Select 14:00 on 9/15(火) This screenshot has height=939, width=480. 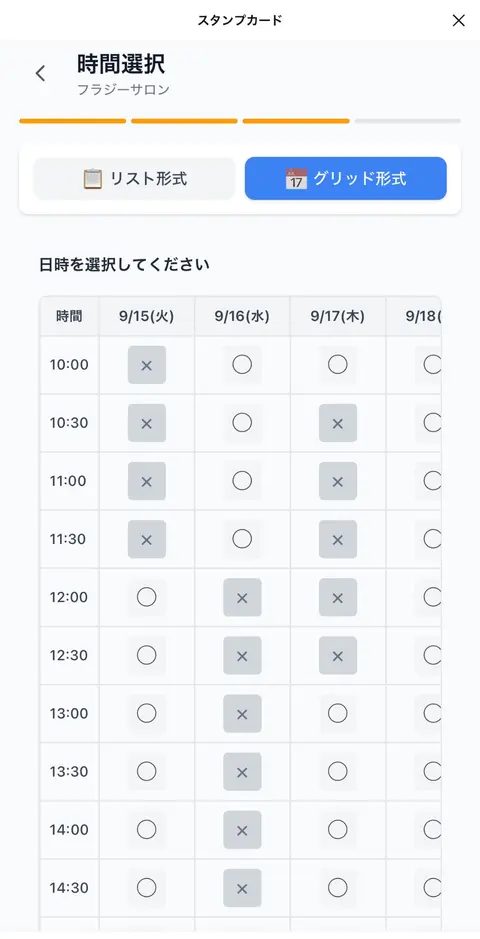[147, 829]
